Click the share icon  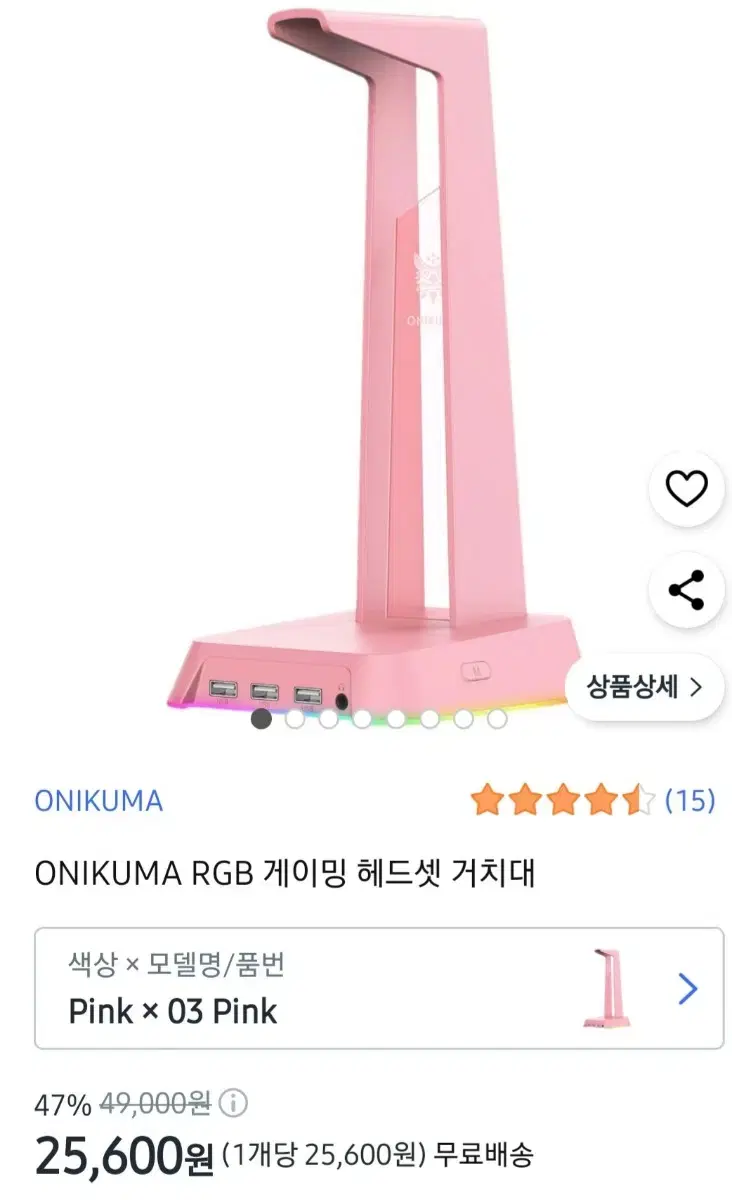coord(685,590)
